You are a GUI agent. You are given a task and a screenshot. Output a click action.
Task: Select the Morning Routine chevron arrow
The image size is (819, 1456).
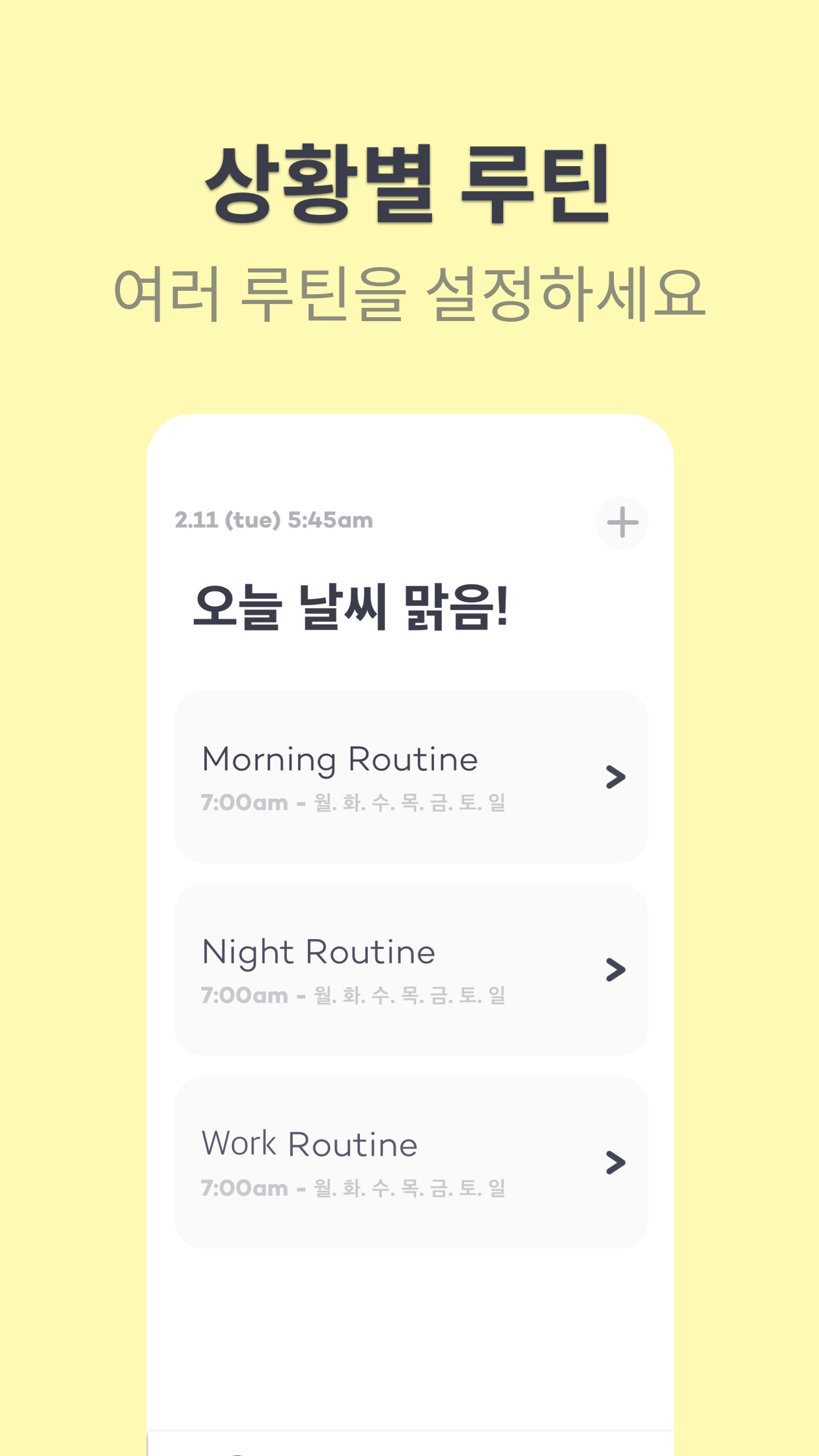tap(615, 777)
